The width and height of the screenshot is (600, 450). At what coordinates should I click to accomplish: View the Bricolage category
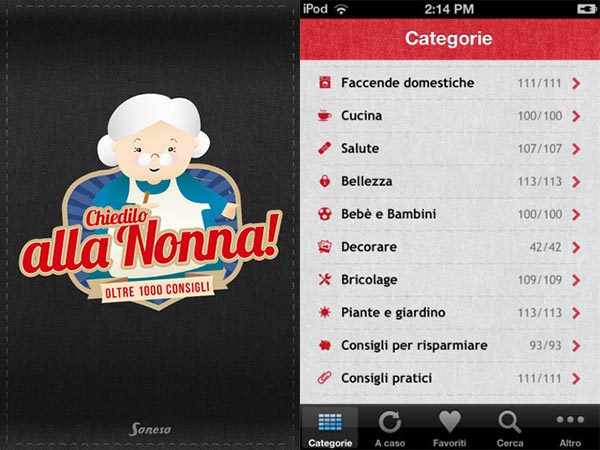point(450,280)
